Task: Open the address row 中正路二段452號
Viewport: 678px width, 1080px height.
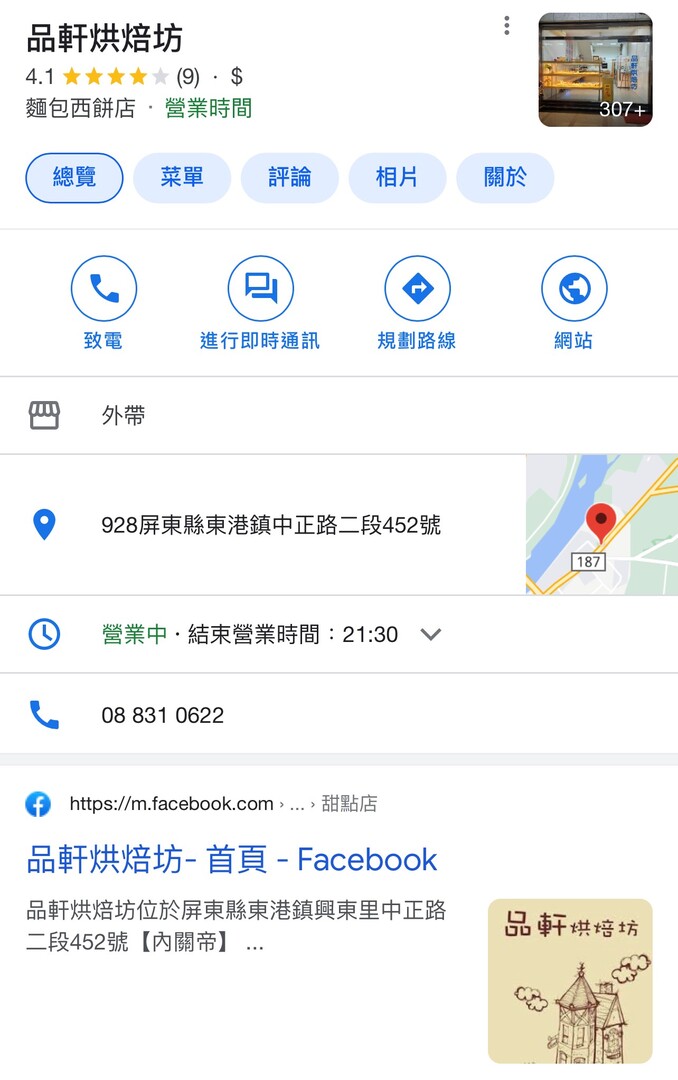Action: pos(271,525)
